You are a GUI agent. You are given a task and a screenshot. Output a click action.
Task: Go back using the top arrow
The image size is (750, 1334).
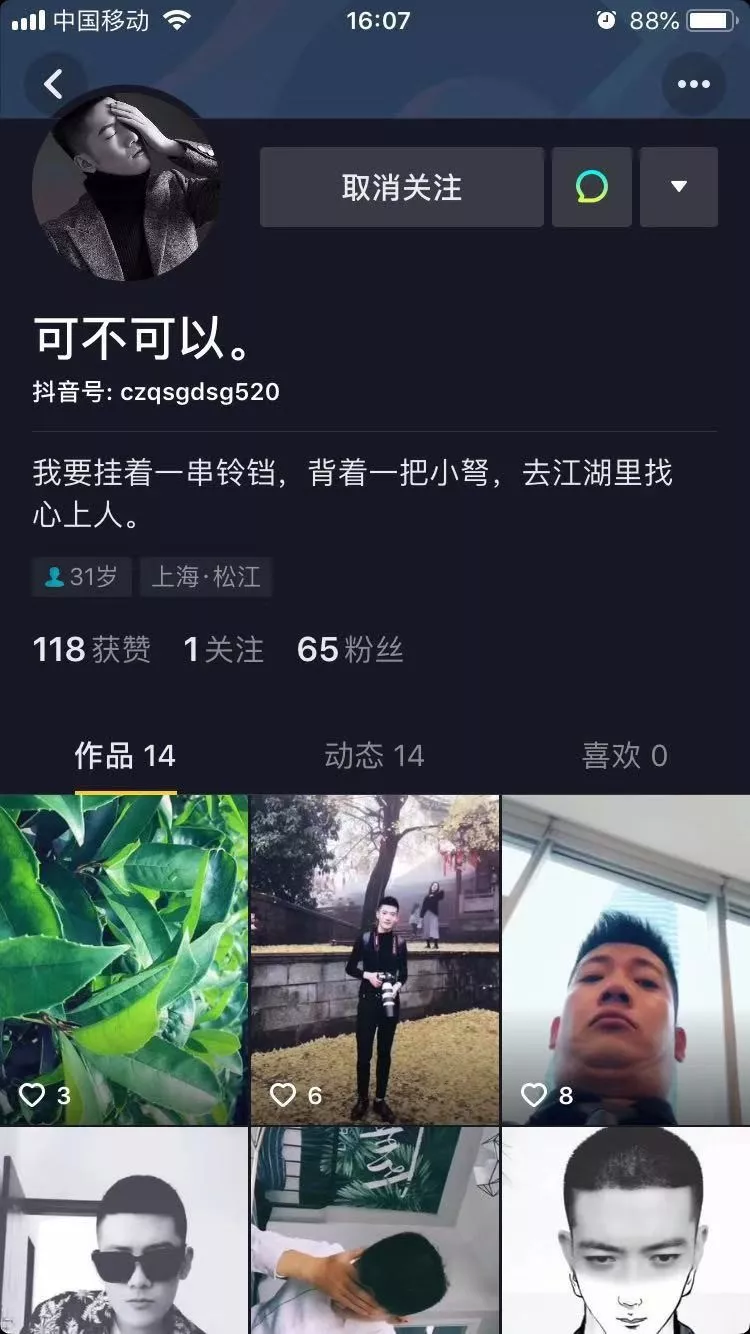(54, 84)
